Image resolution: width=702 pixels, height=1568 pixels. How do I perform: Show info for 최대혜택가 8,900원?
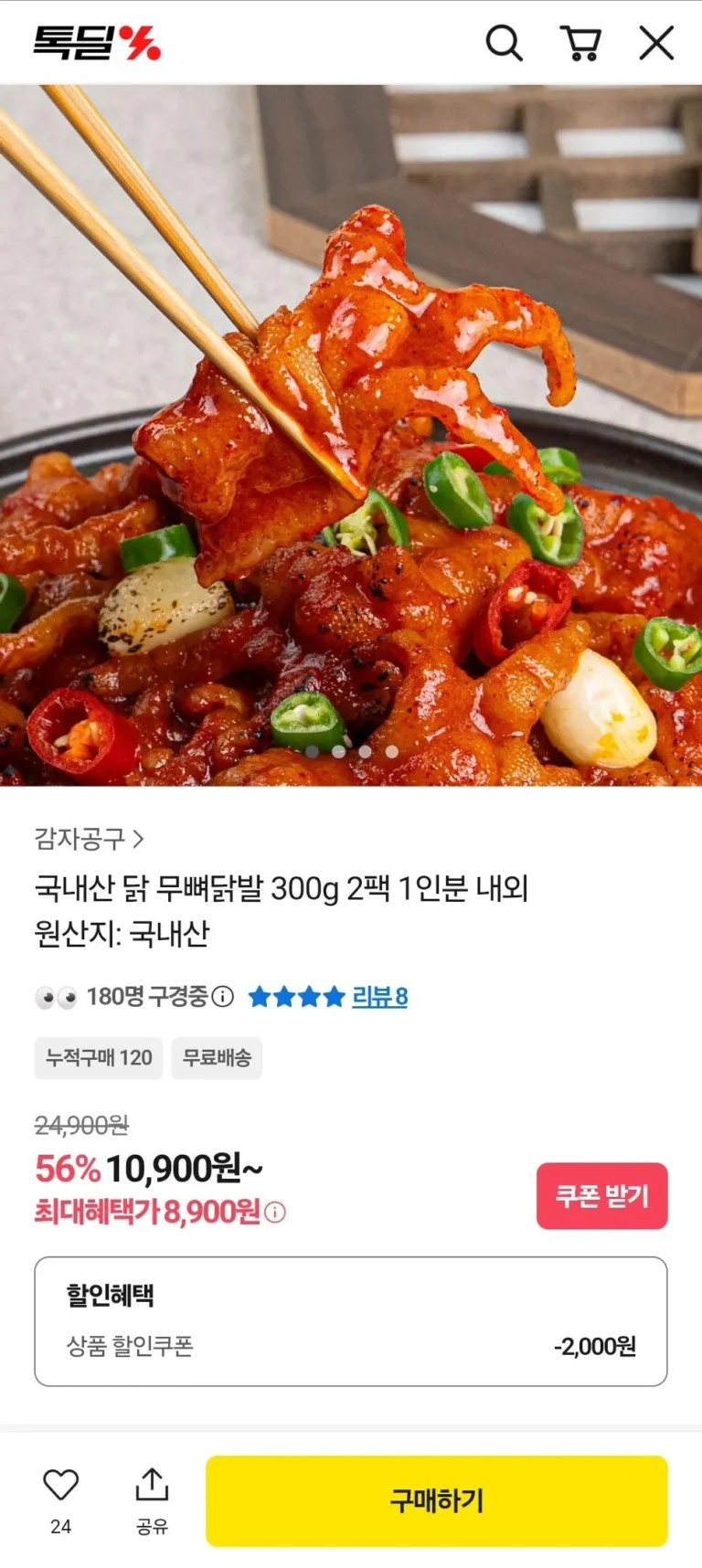[x=275, y=1212]
